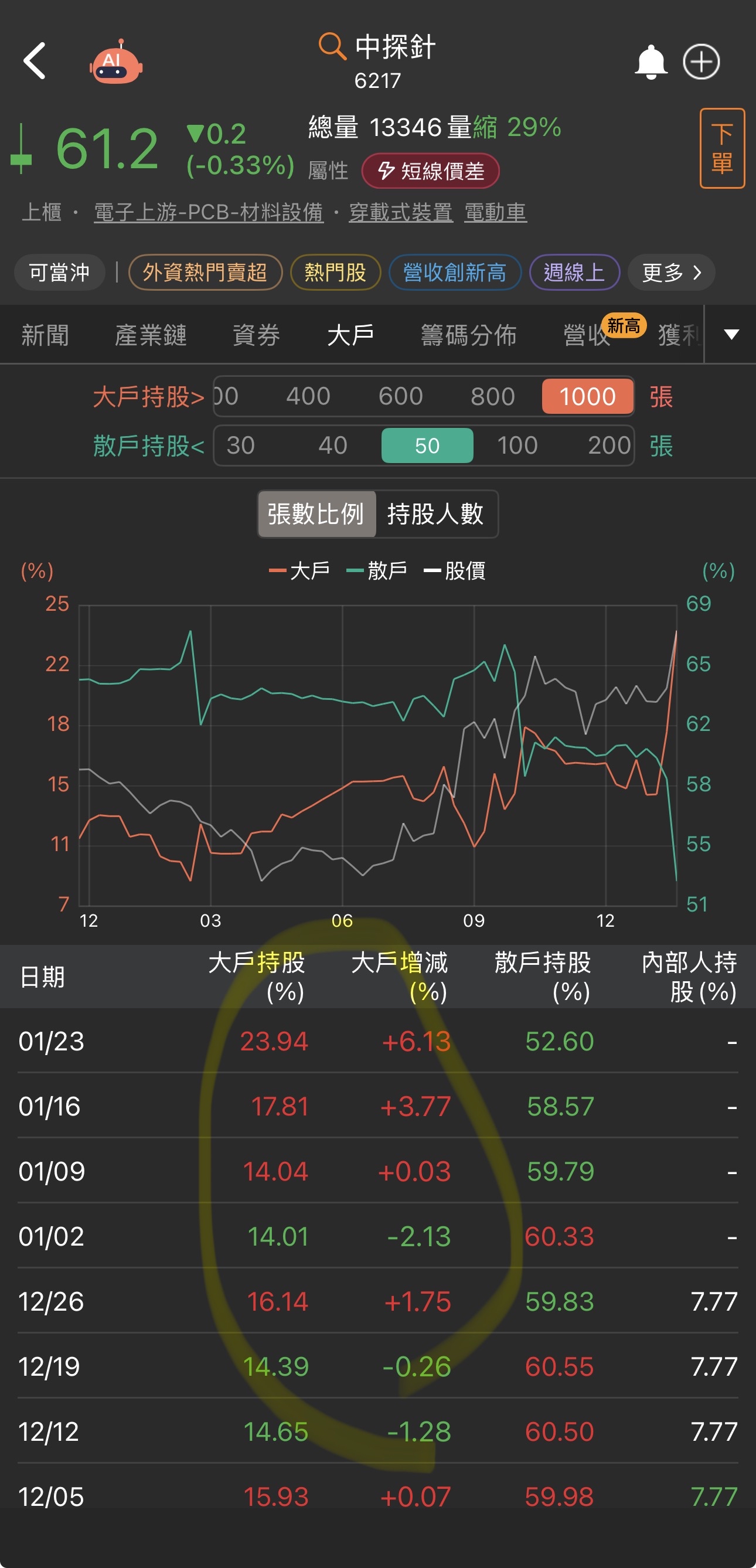Tap the 外資熱門賣超 tag
The height and width of the screenshot is (1568, 756).
pyautogui.click(x=205, y=273)
